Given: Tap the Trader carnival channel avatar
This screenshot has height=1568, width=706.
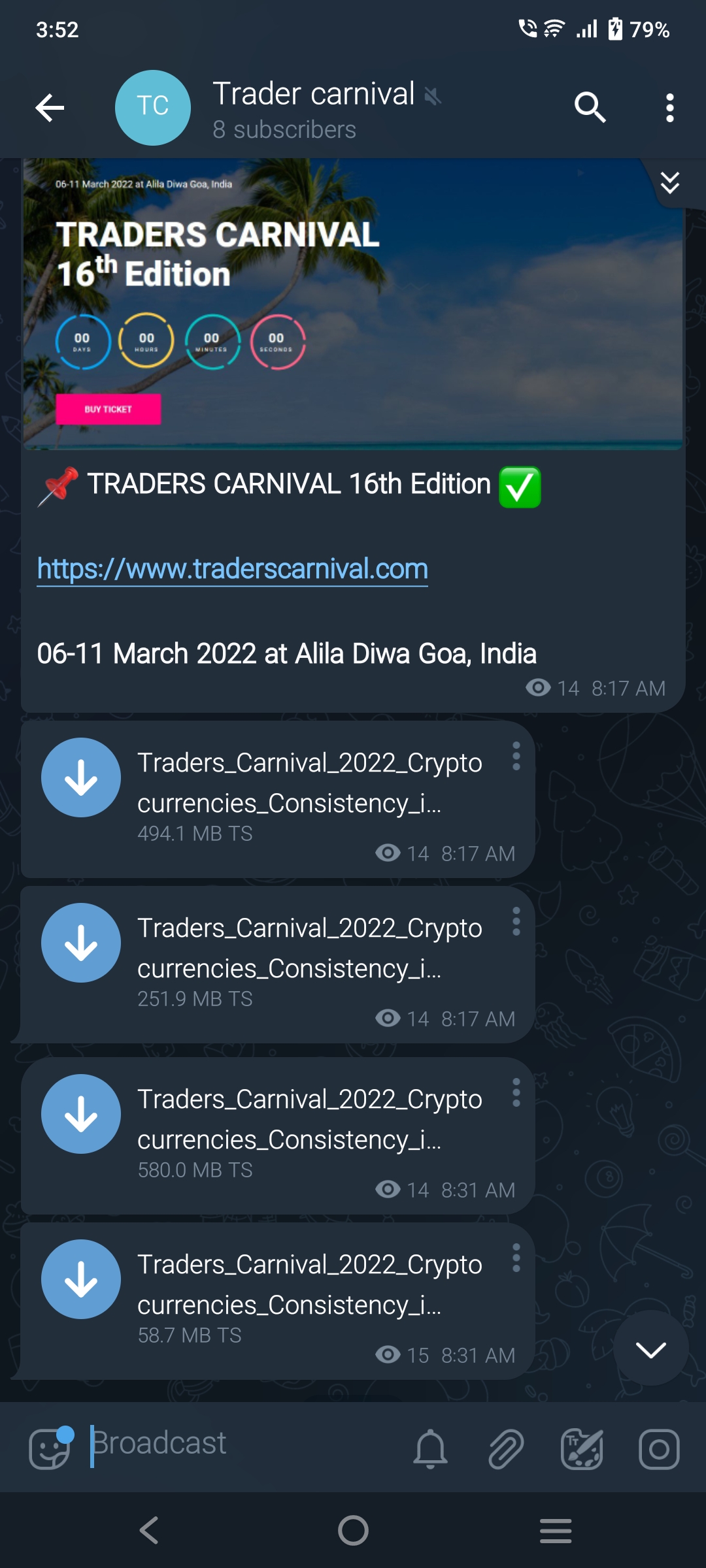Looking at the screenshot, I should (x=152, y=108).
